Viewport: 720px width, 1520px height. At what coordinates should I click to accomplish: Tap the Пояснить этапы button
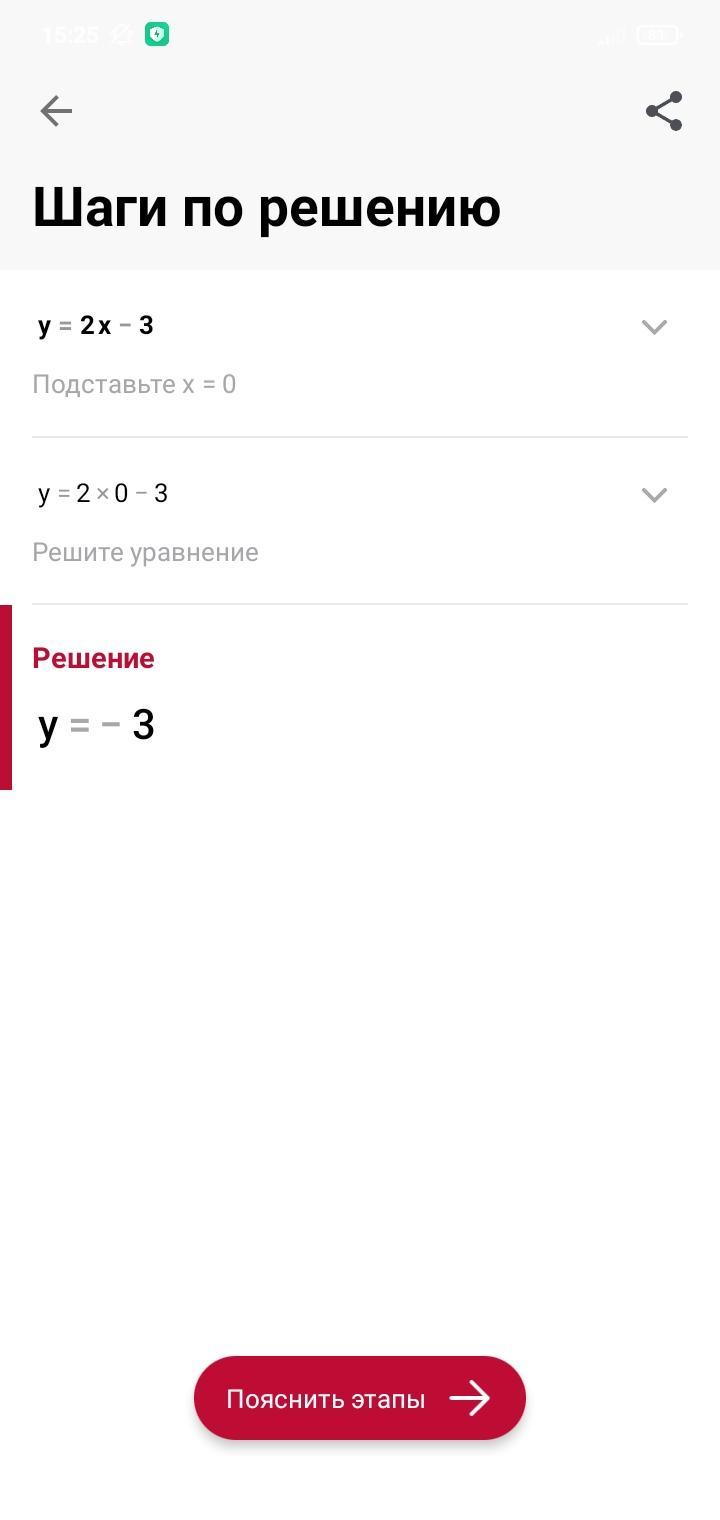point(360,1398)
